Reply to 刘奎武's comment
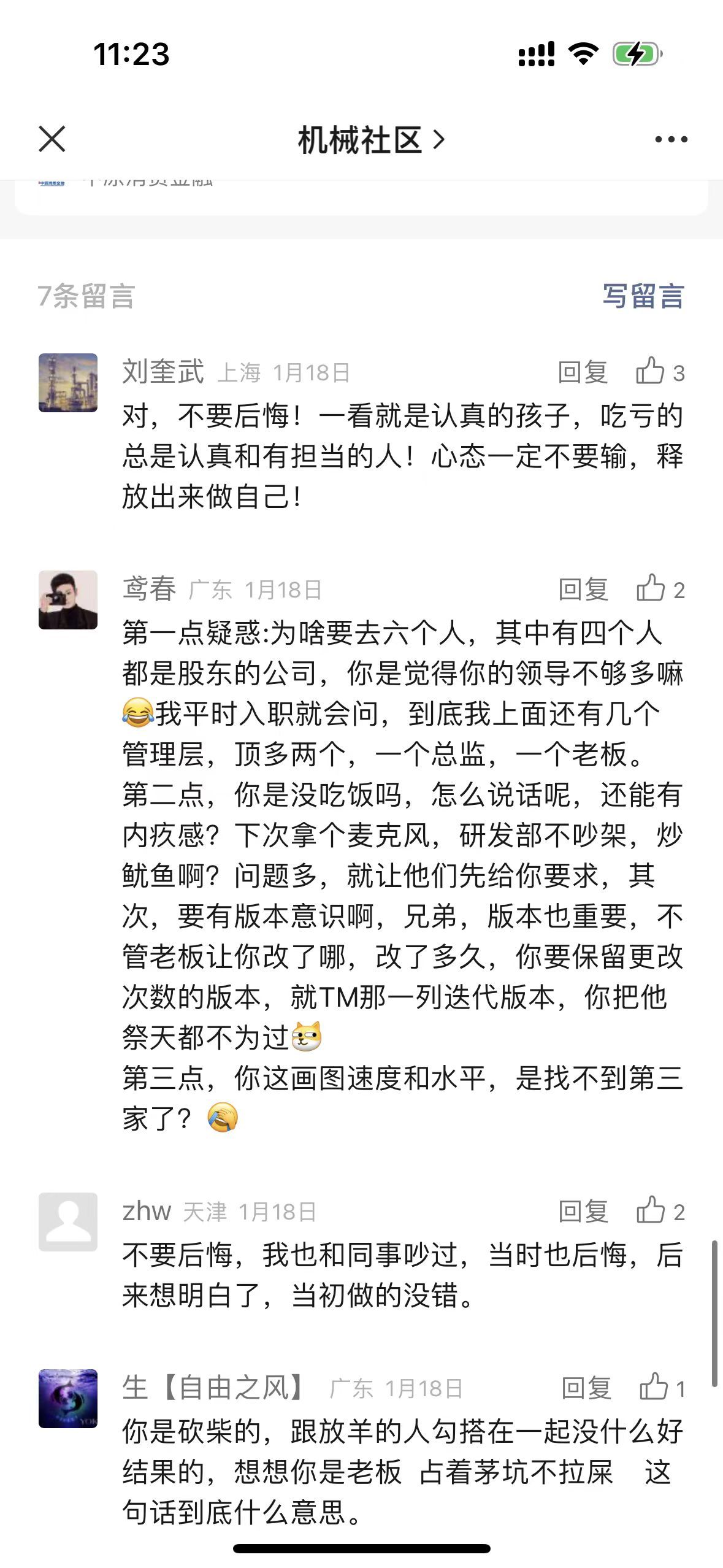 [x=583, y=372]
